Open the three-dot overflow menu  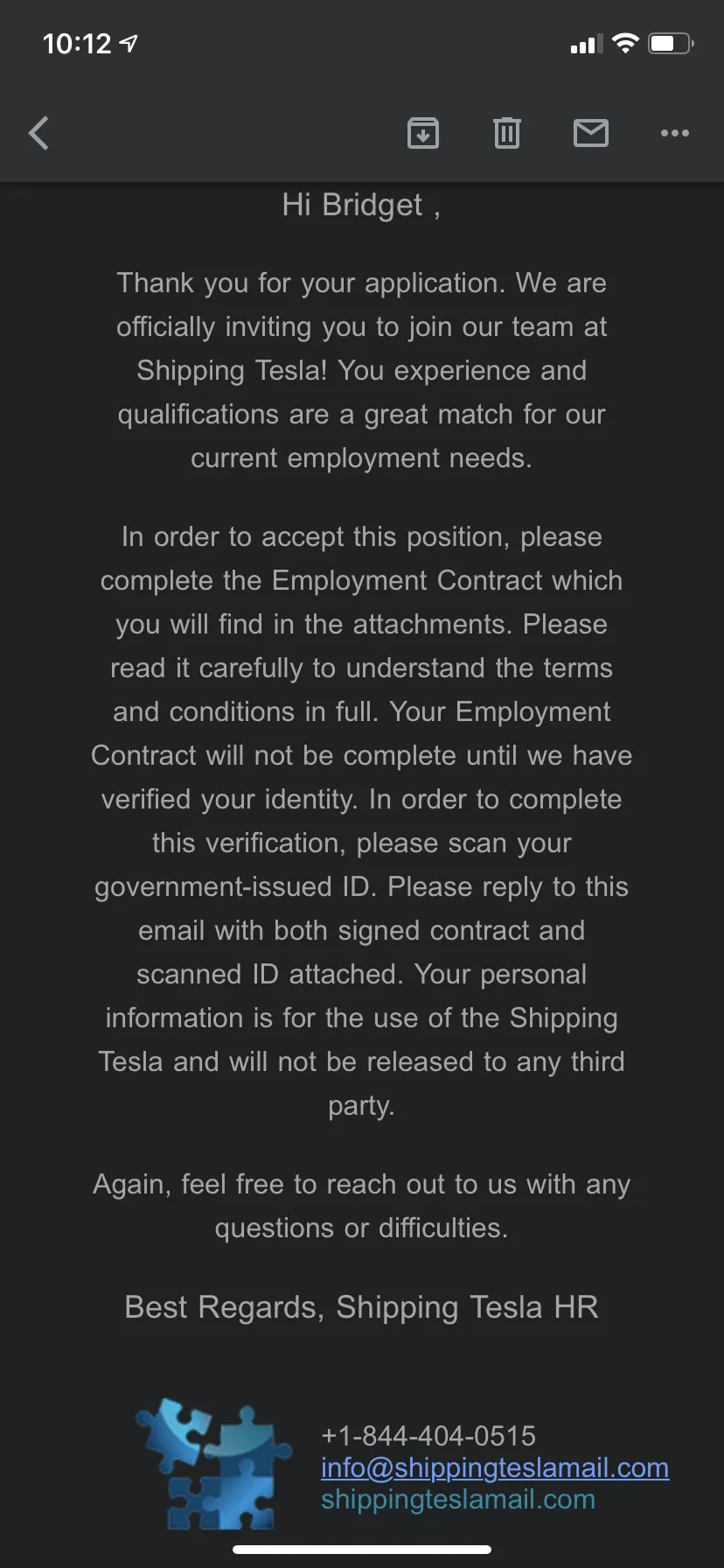click(675, 133)
